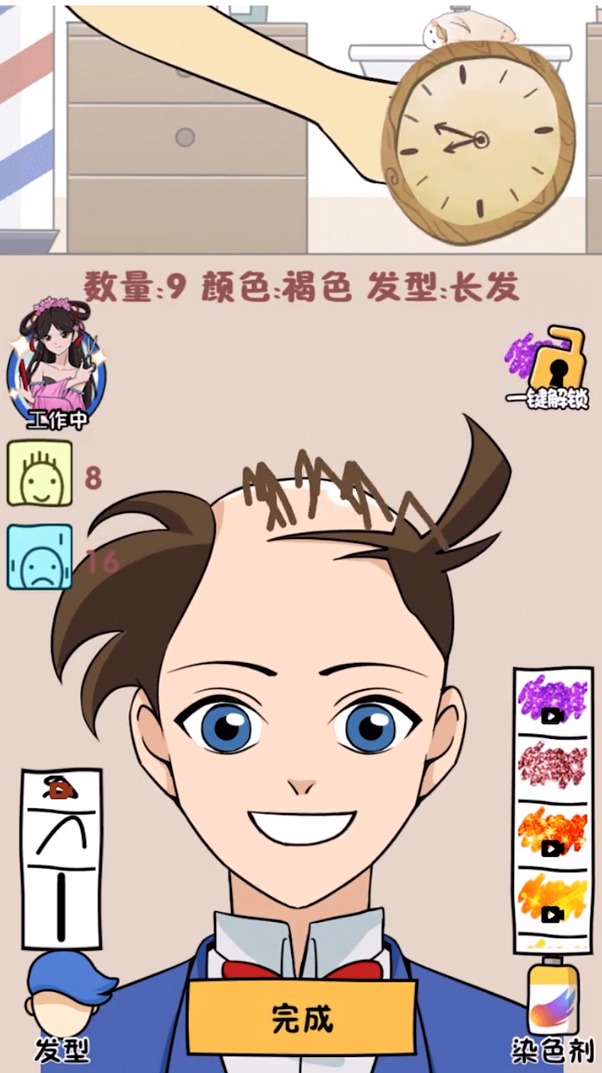Viewport: 602px width, 1073px height.
Task: Tap 一键解锁 to unlock all
Action: (x=547, y=369)
